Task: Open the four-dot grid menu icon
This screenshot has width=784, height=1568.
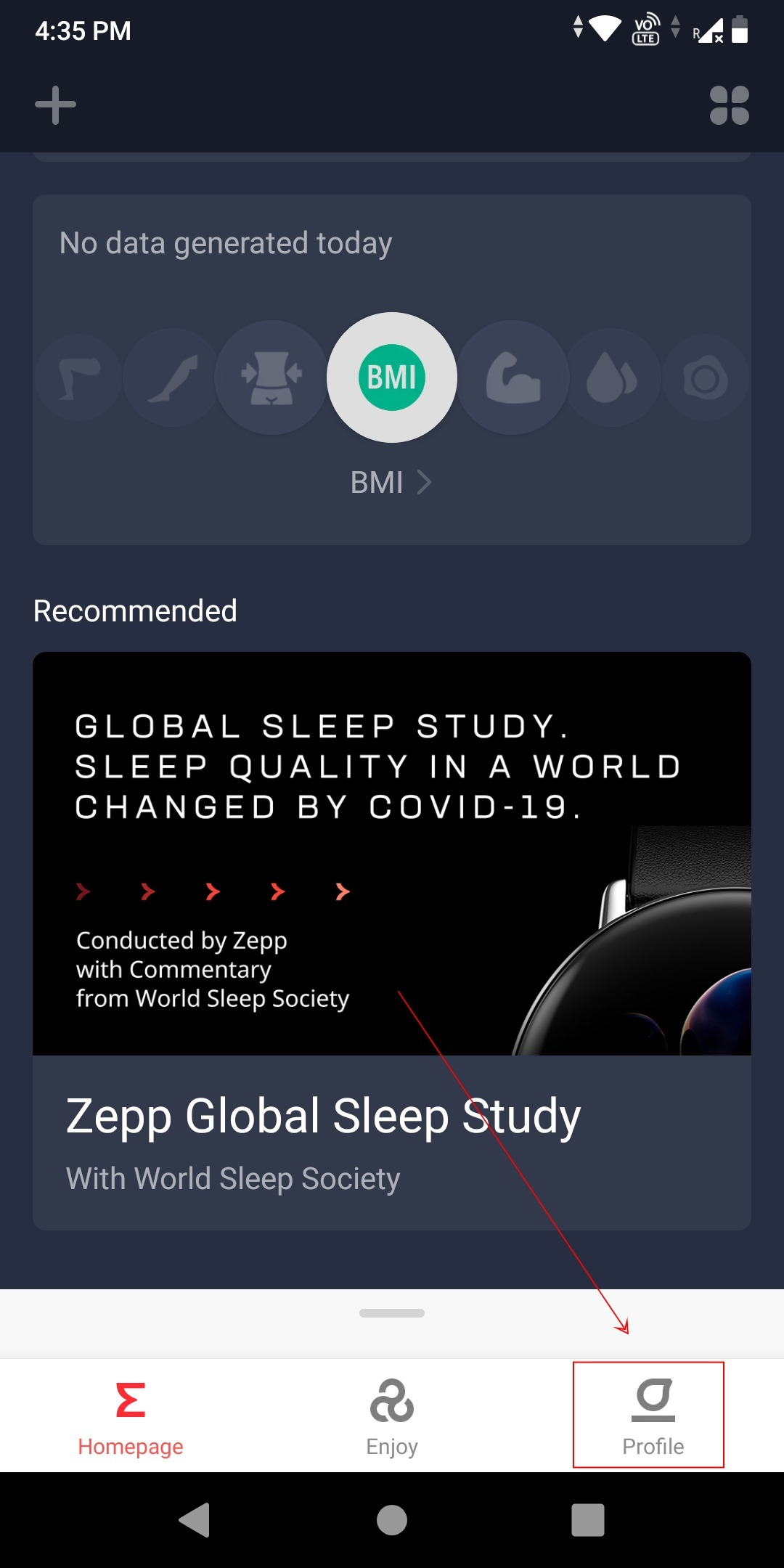Action: click(729, 105)
